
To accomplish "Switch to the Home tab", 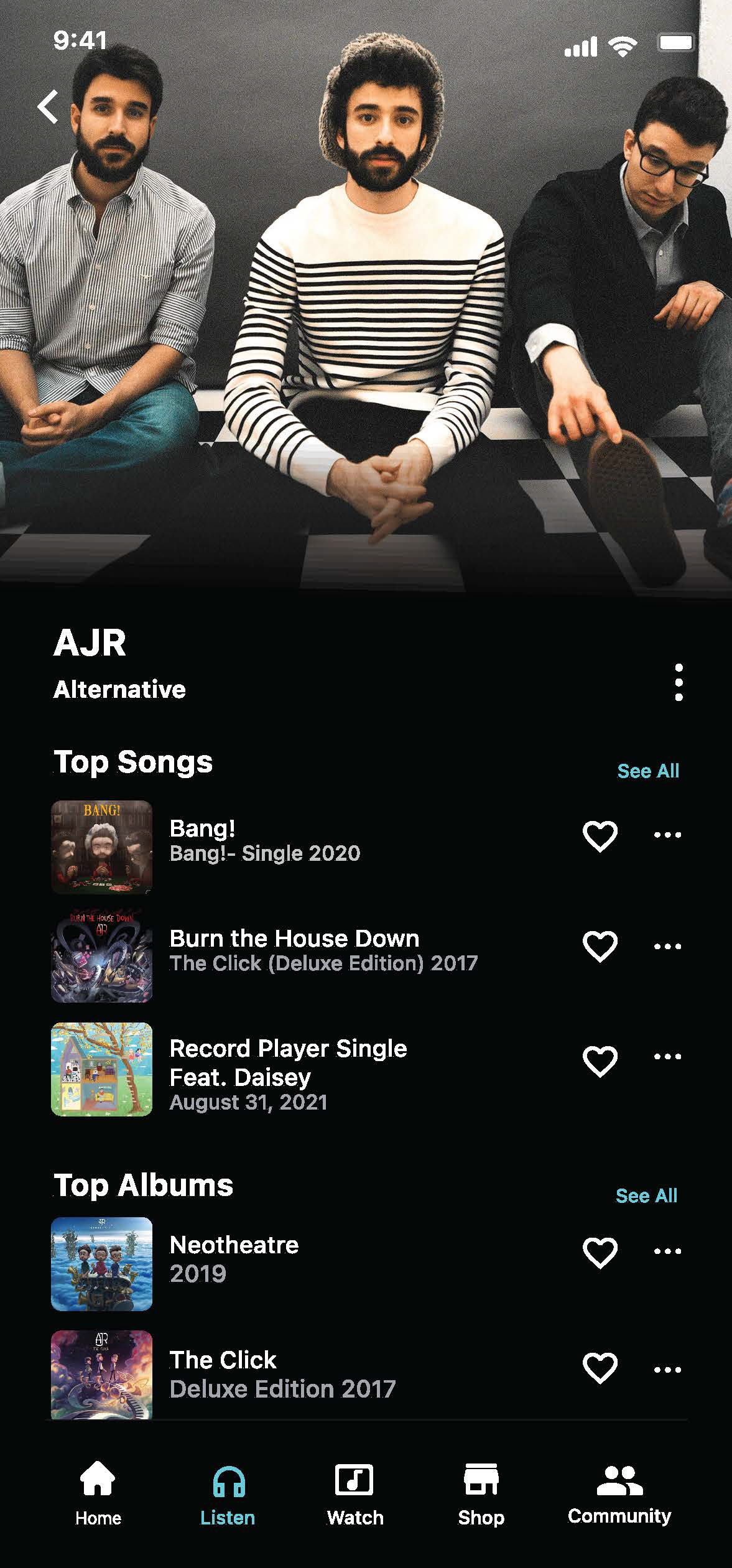I will click(x=98, y=1493).
